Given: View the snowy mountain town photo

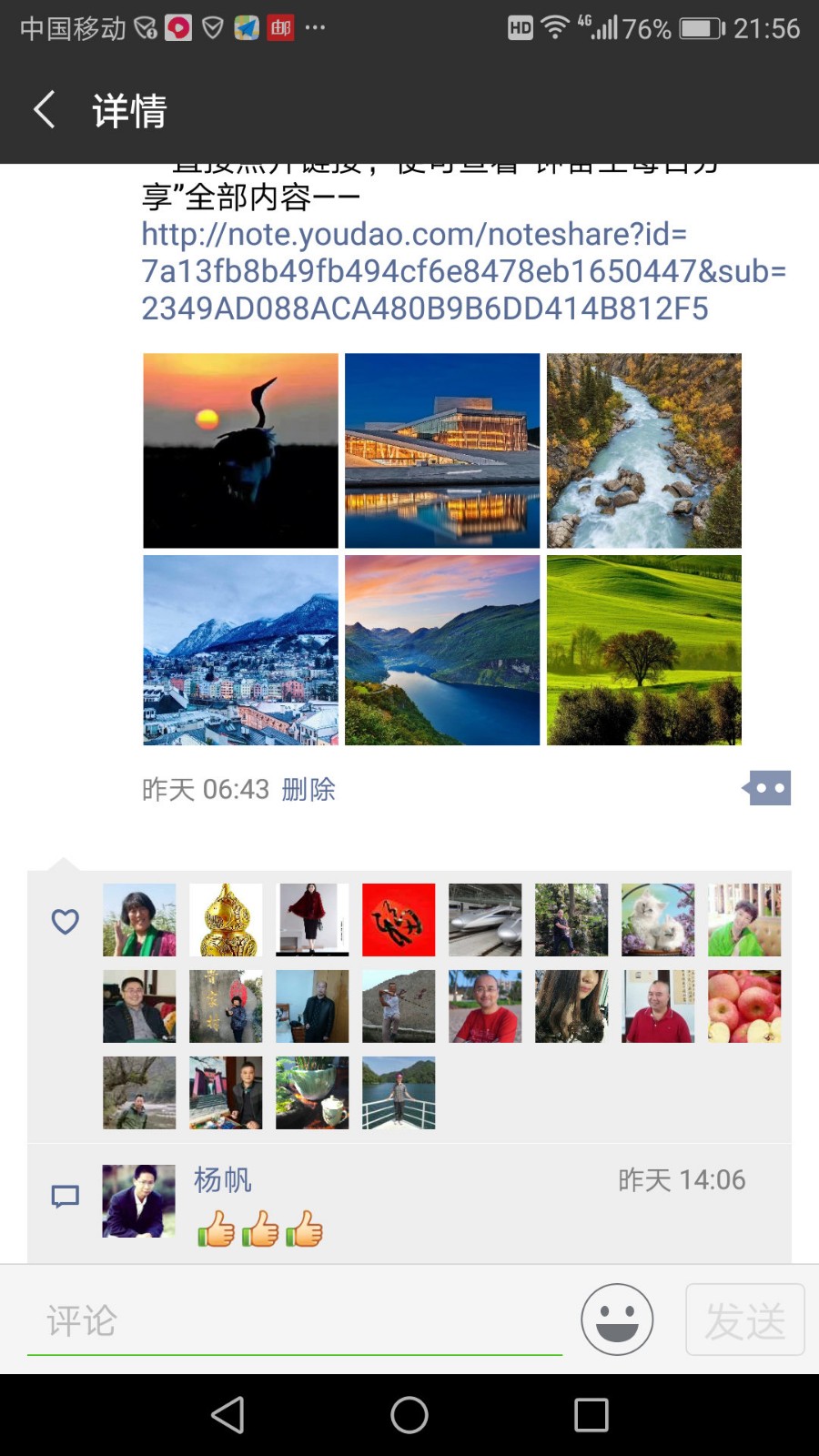Looking at the screenshot, I should [240, 650].
